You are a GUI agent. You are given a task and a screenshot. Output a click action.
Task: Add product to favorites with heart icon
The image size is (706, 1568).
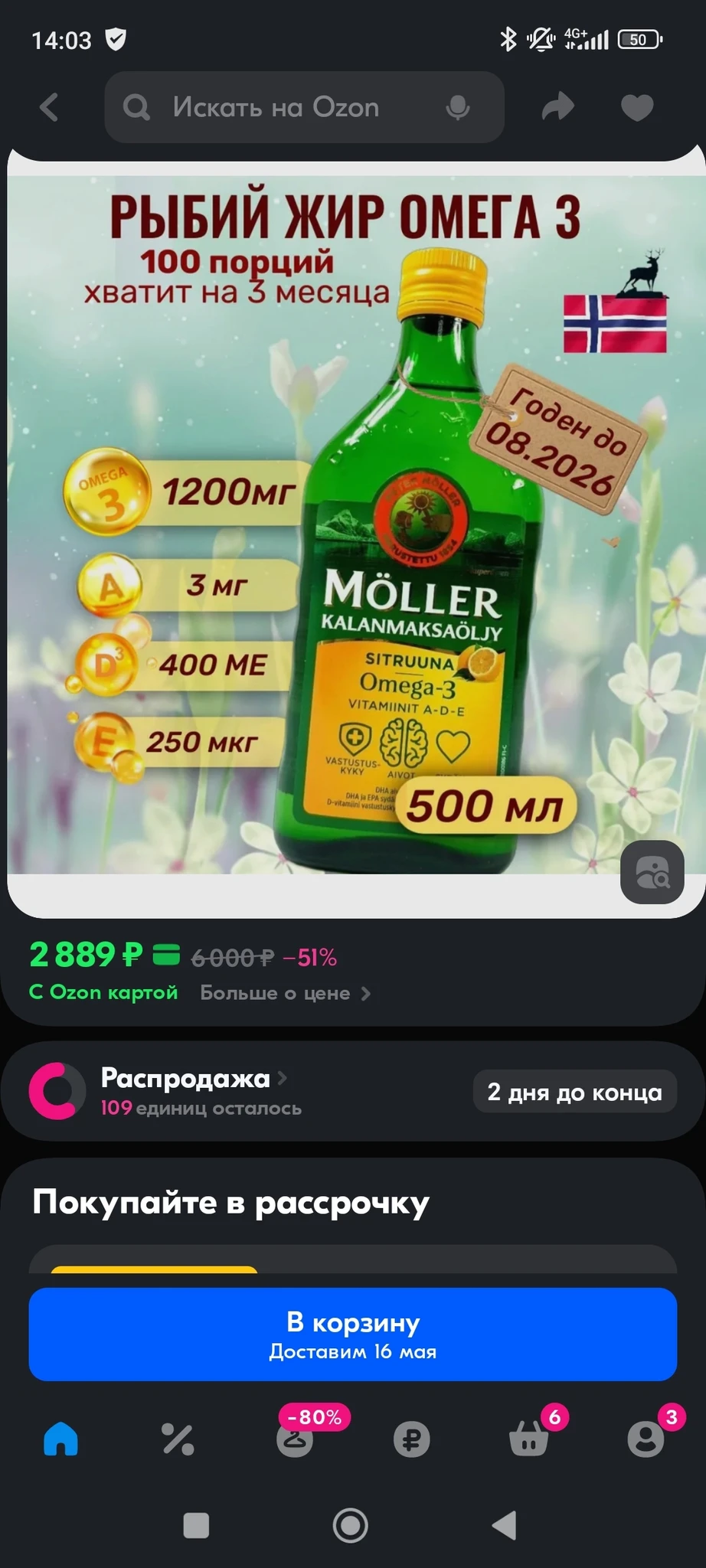(636, 108)
